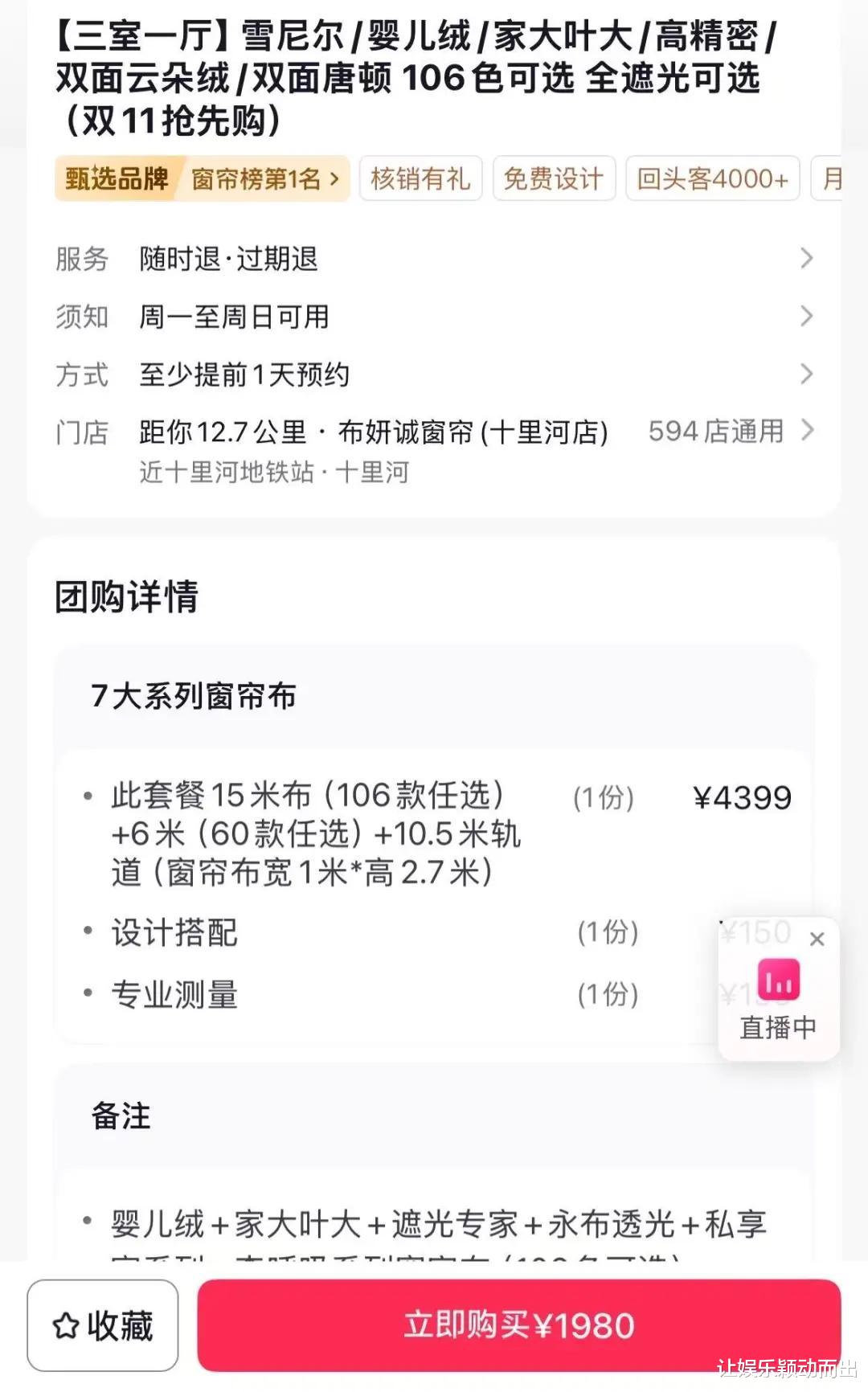The height and width of the screenshot is (1392, 868).
Task: Open the 服务 随时退·过期退 row
Action: 434,259
